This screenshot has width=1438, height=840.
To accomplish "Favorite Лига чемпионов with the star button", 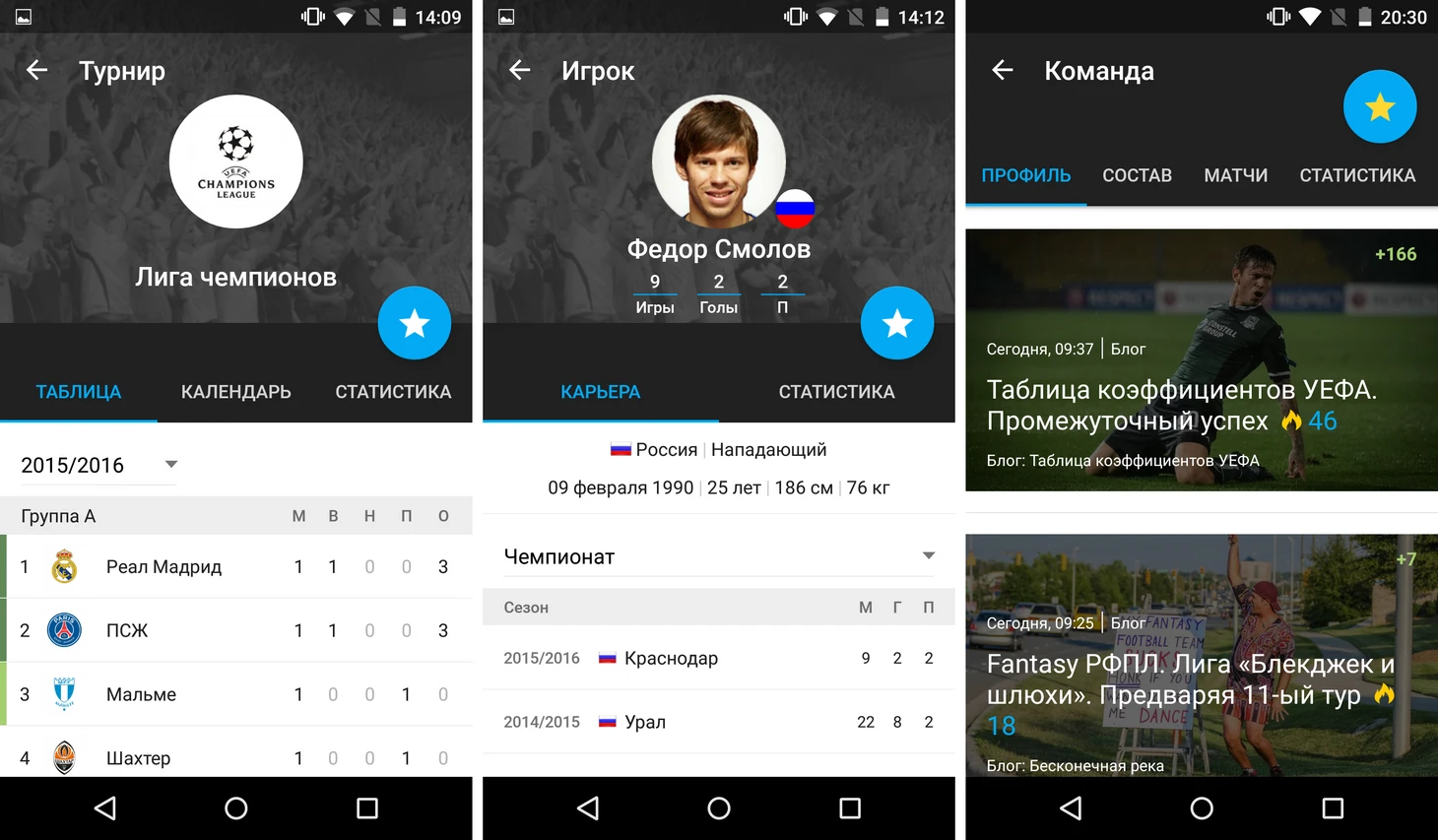I will pos(414,323).
